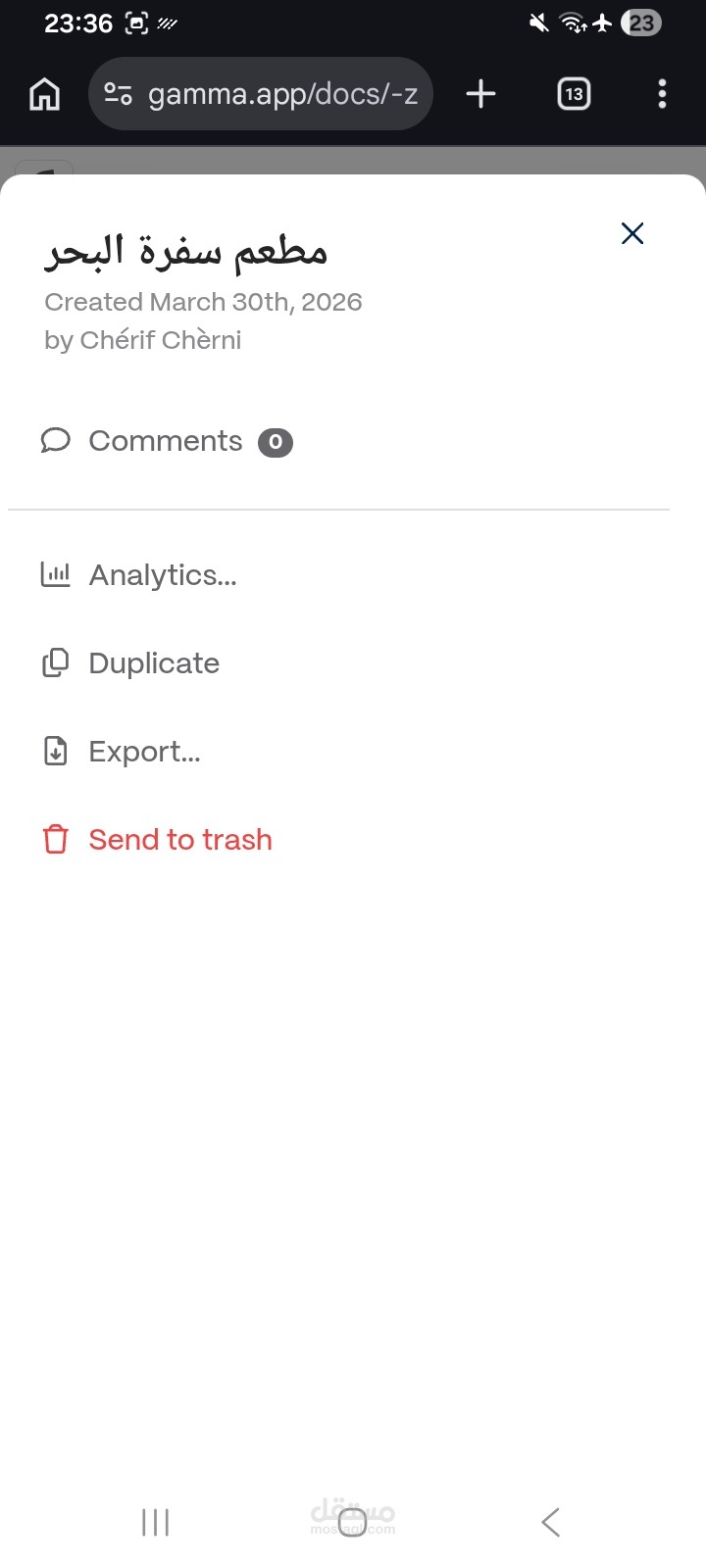This screenshot has height=1568, width=706.
Task: Open the Export options
Action: 144,752
